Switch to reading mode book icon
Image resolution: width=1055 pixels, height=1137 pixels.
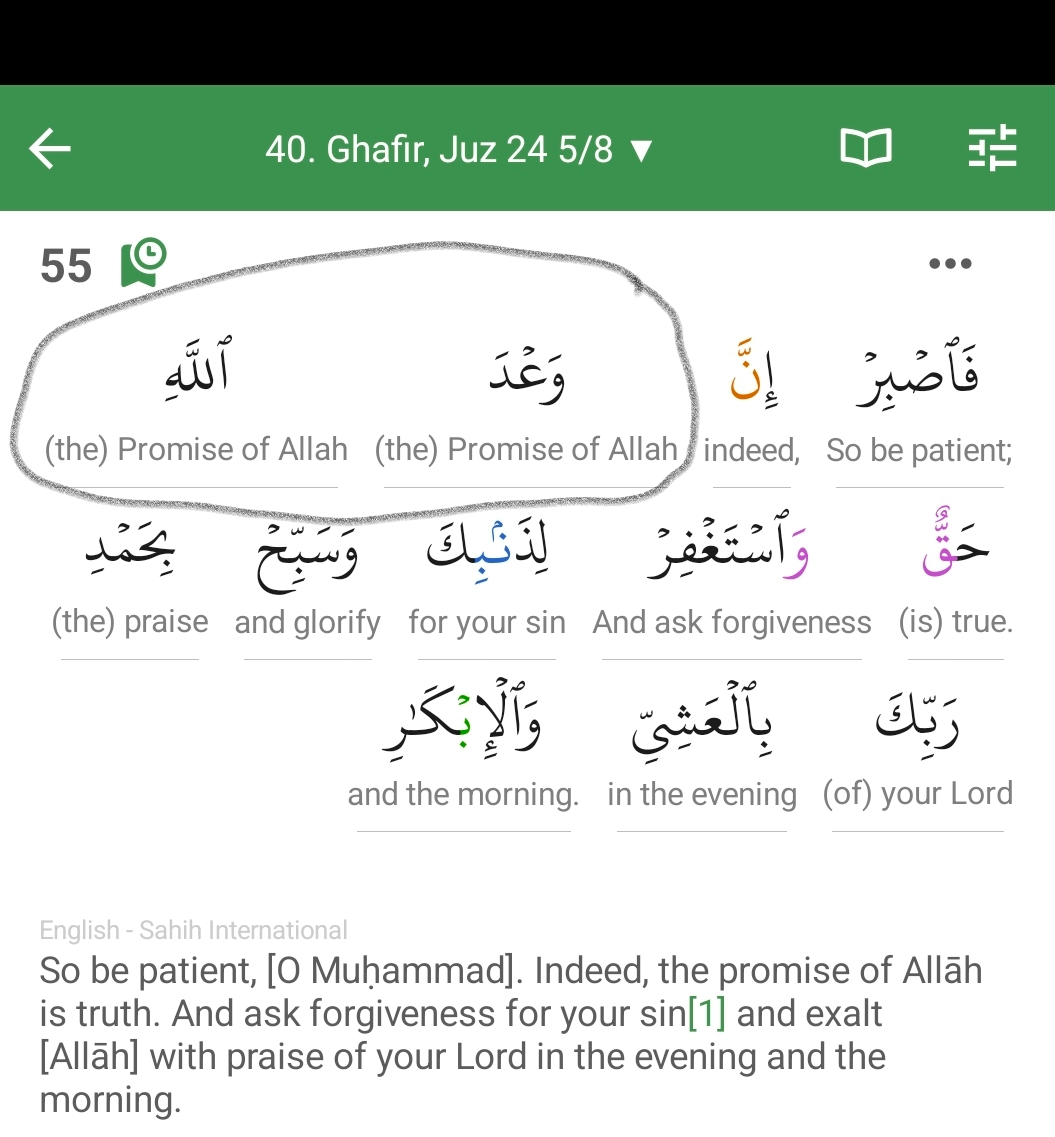point(865,150)
